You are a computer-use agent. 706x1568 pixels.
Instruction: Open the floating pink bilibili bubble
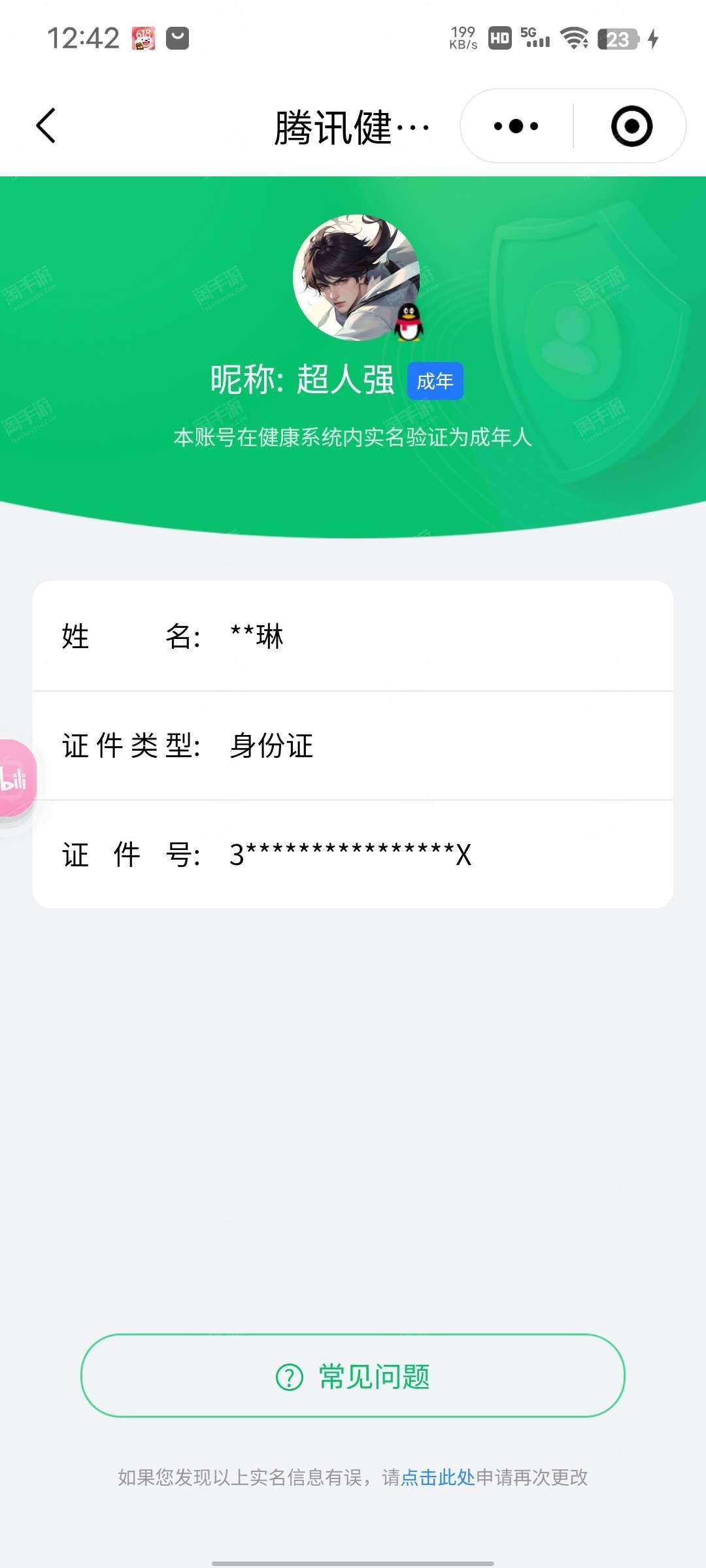click(16, 779)
